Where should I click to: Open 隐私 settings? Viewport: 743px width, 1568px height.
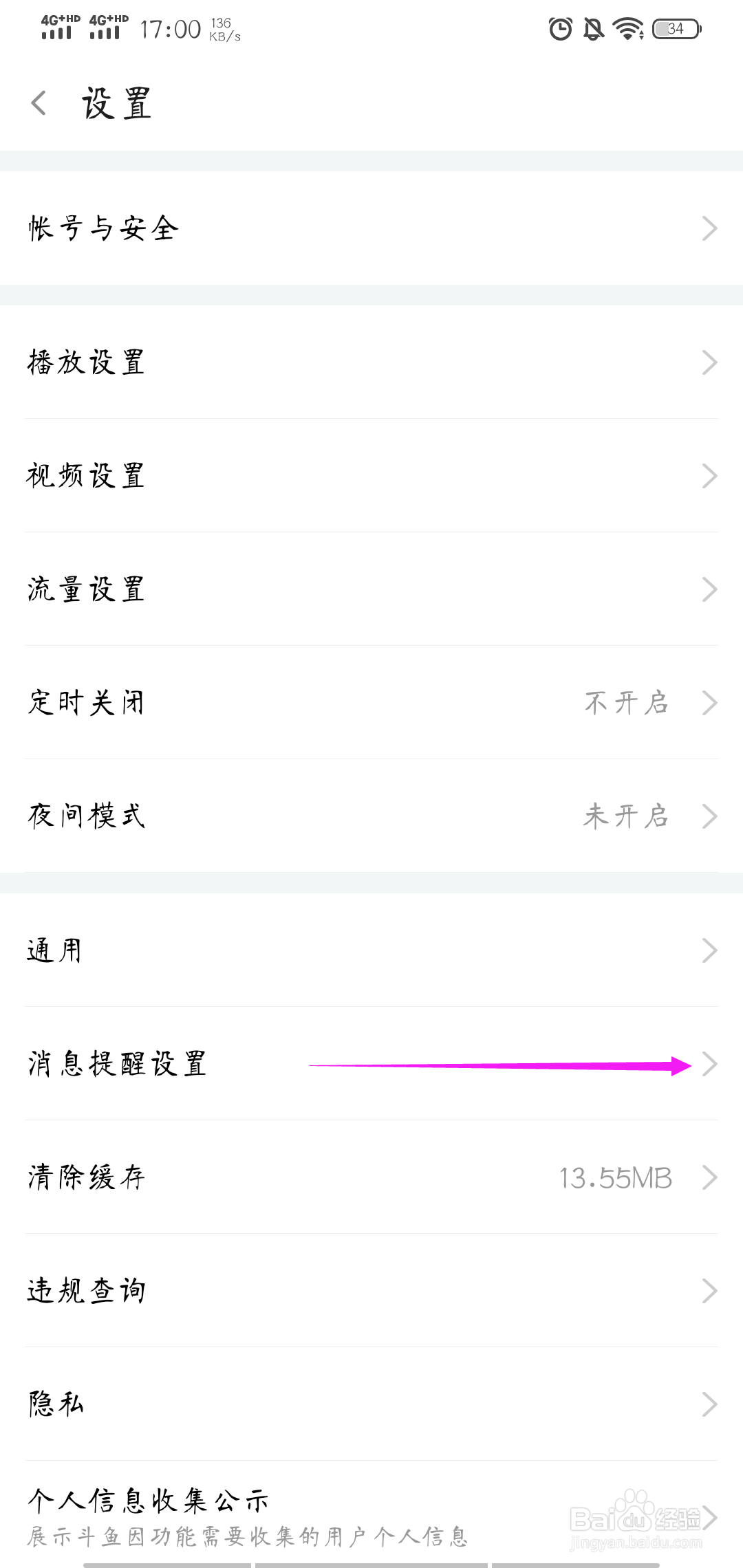(371, 1404)
